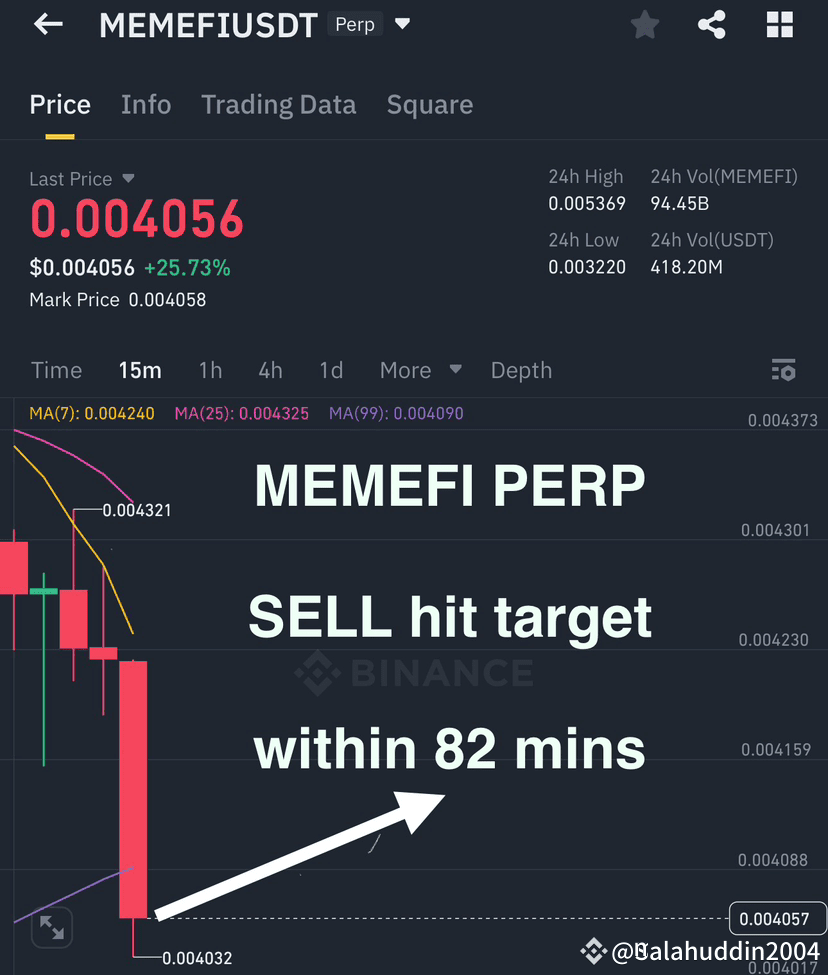
Task: View the Info tab
Action: pos(146,104)
